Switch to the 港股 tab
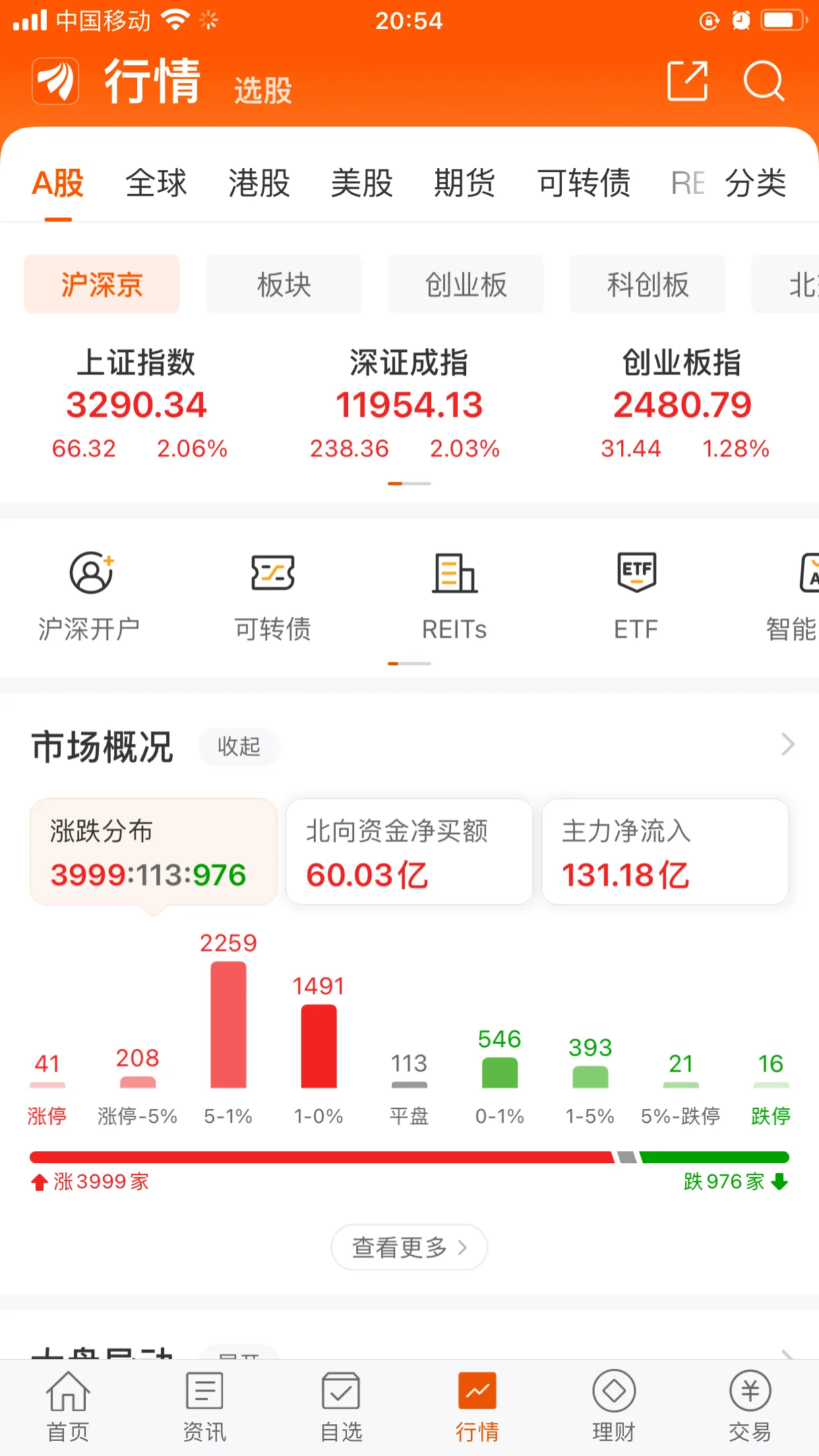 point(259,183)
